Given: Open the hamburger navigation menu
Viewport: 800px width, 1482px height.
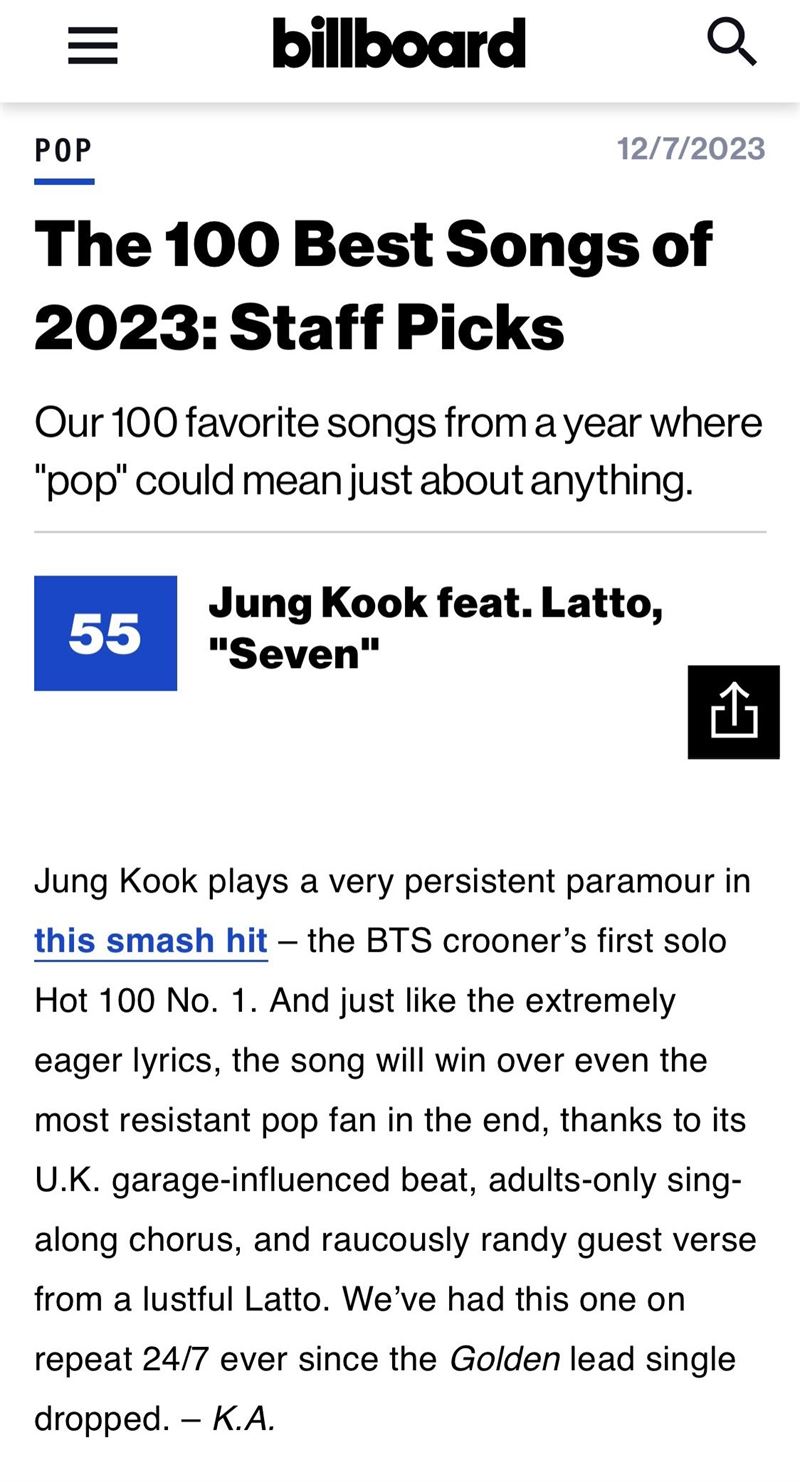Looking at the screenshot, I should tap(93, 45).
